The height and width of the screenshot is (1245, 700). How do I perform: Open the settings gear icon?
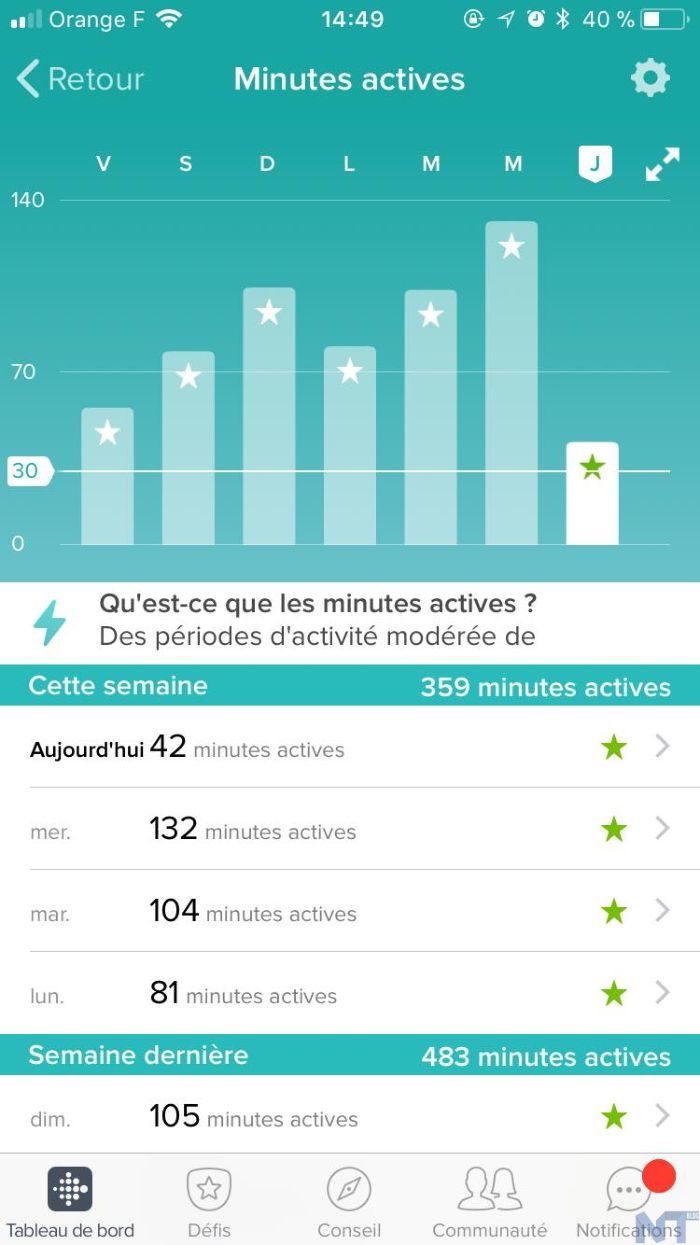click(x=650, y=79)
